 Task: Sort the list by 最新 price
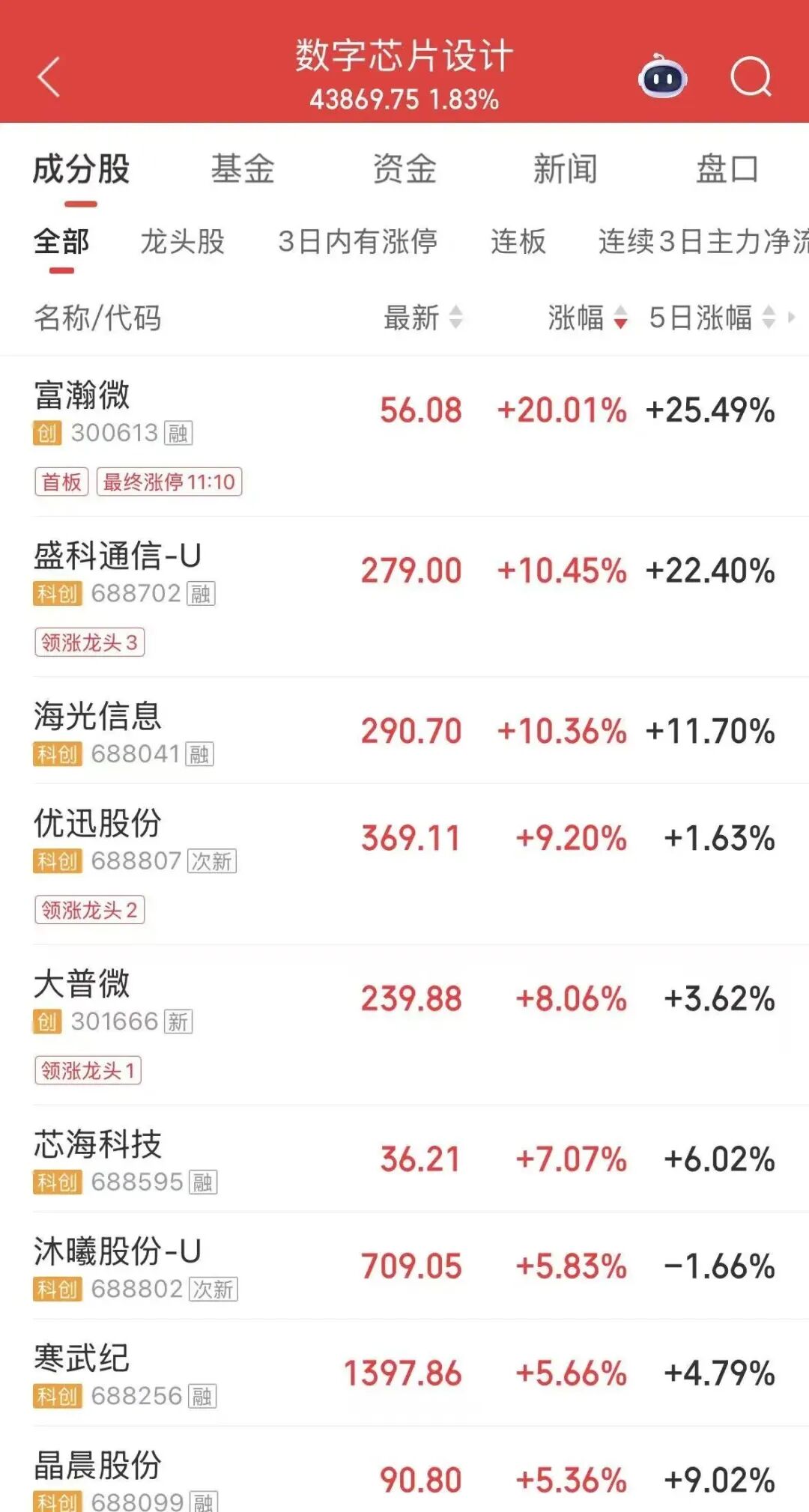coord(422,318)
